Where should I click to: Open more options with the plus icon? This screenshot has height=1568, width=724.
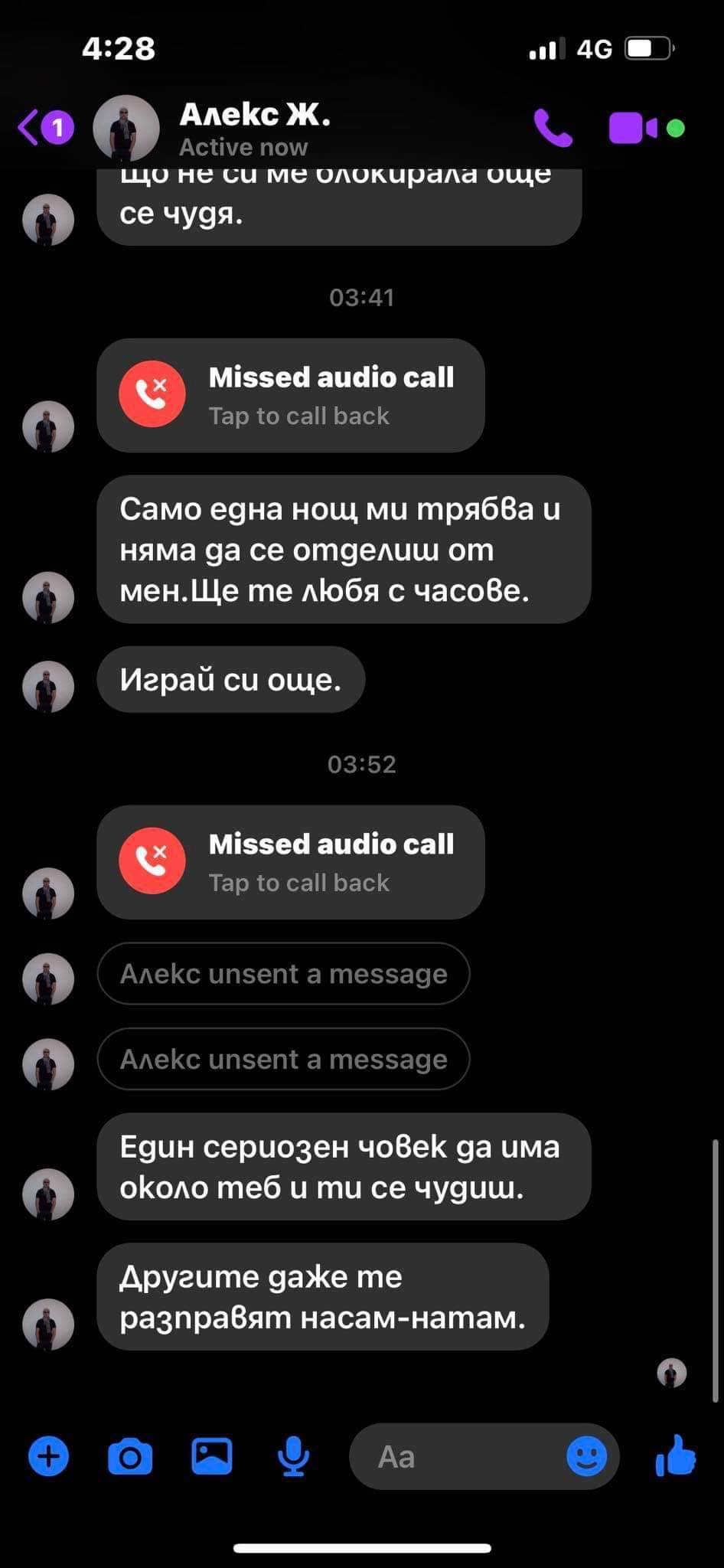tap(49, 1456)
